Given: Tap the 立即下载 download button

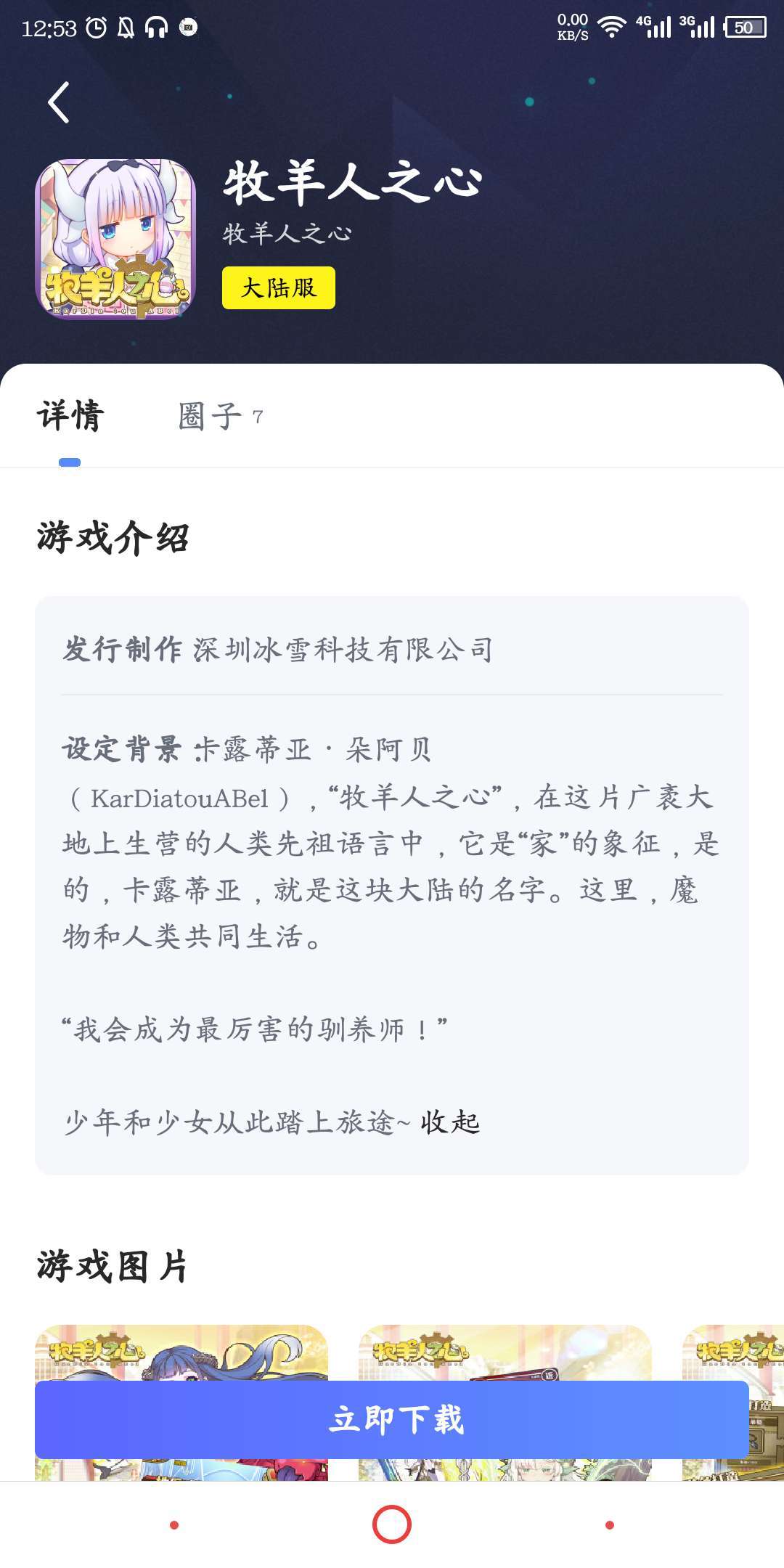Looking at the screenshot, I should (392, 1420).
